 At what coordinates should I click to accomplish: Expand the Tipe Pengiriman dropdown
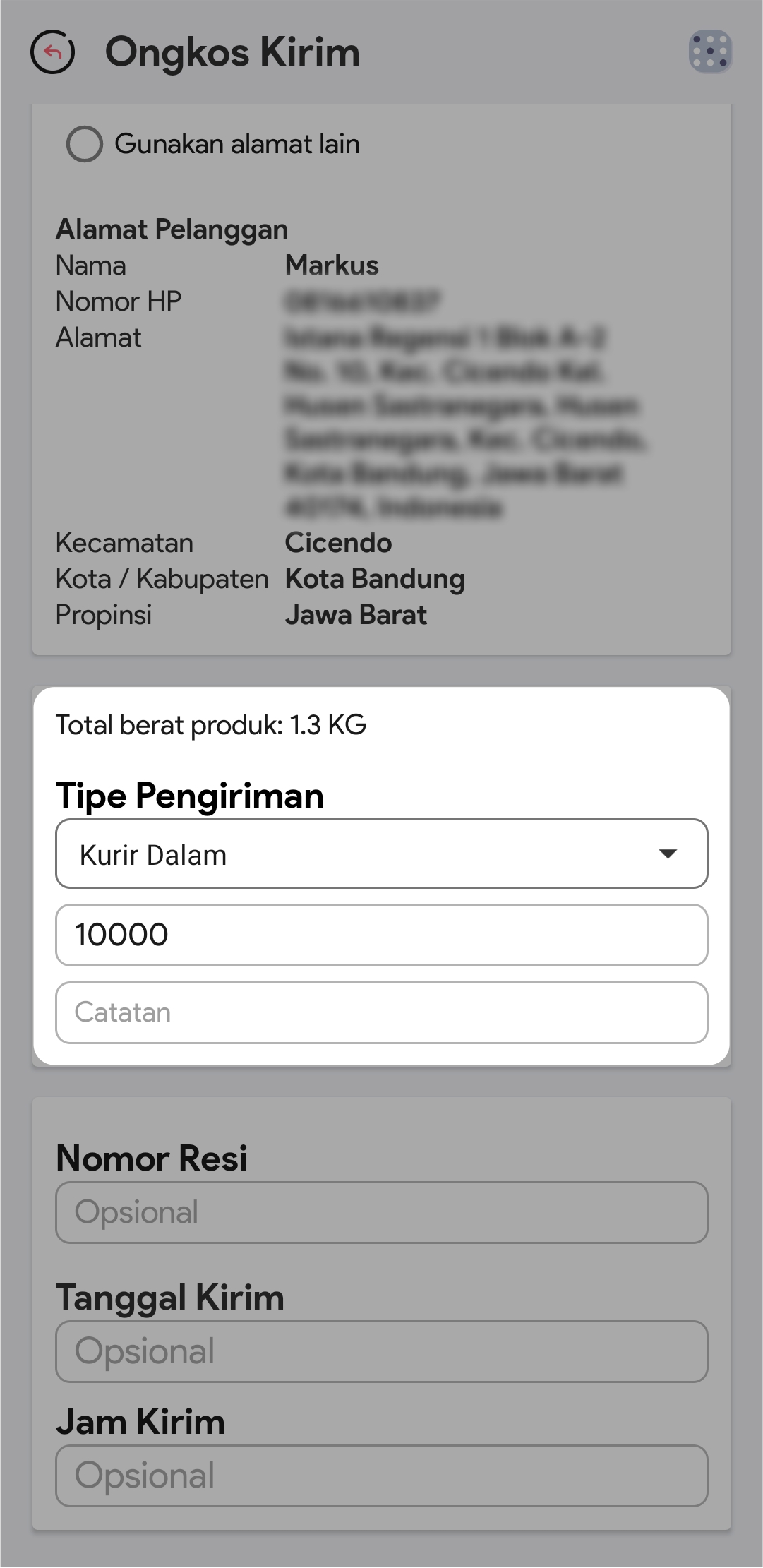click(381, 854)
